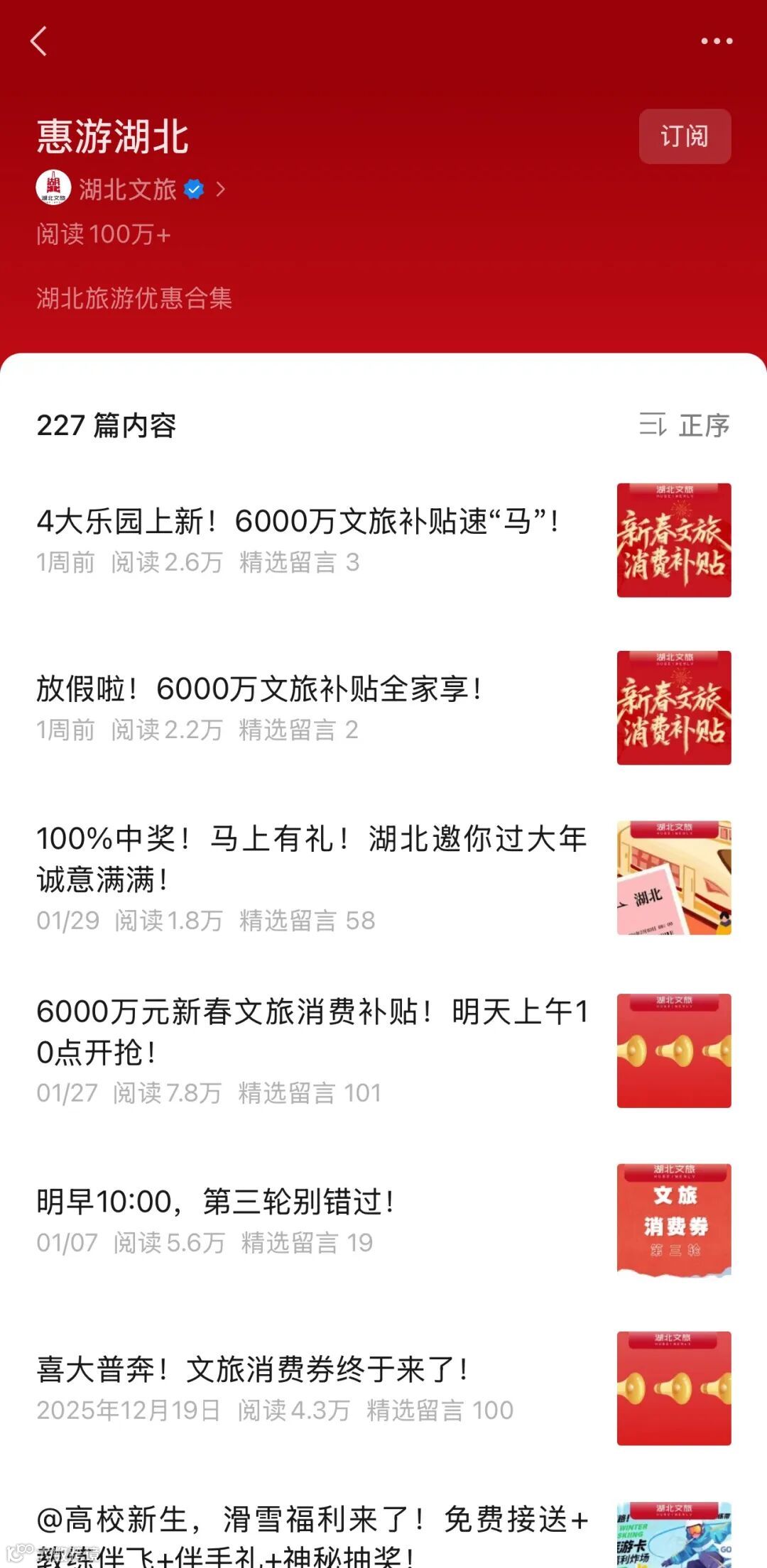Open article 4大乐园上新！6000万文旅补贴速“马”！

[x=298, y=522]
